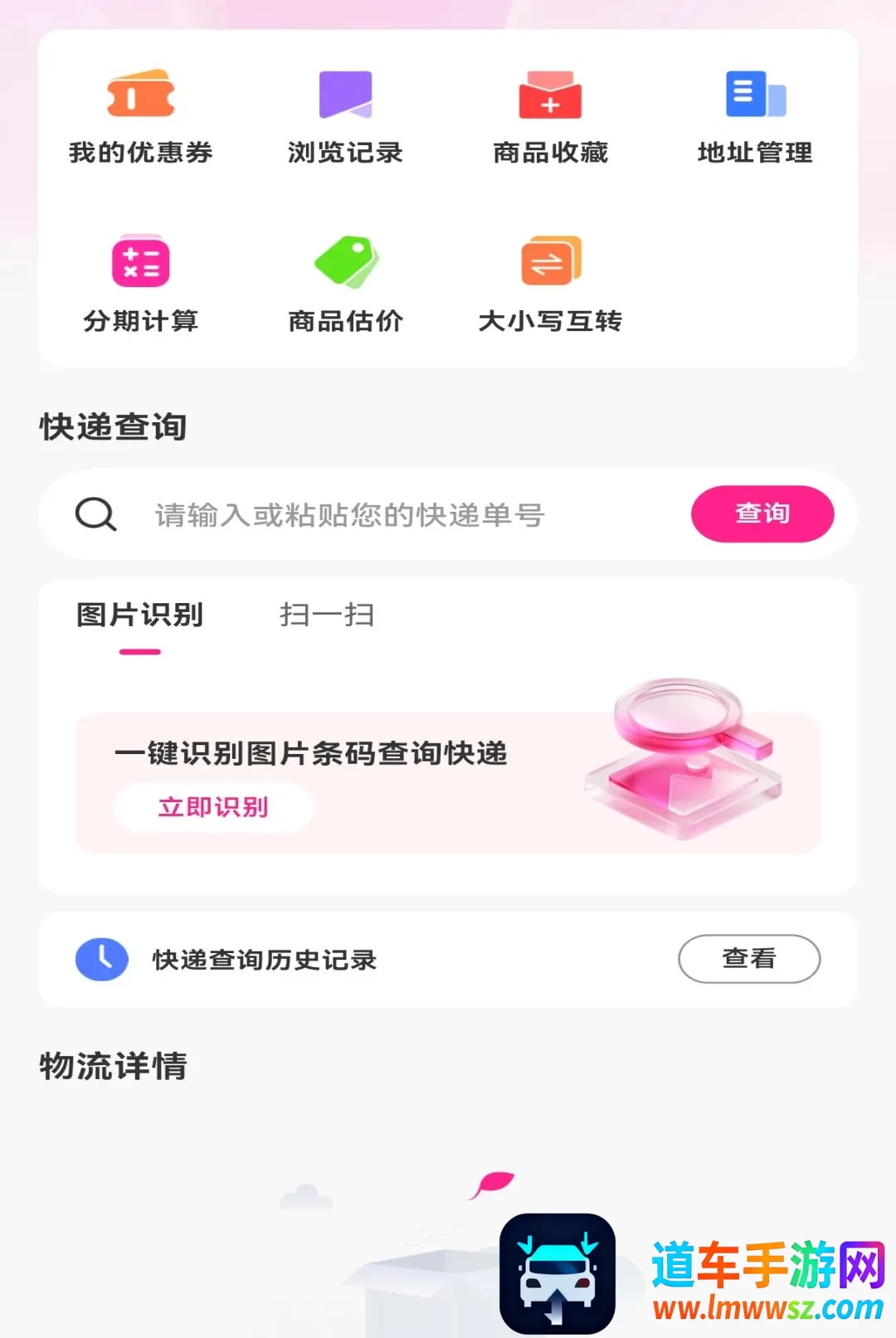Open 商品估价 product valuation
The height and width of the screenshot is (1338, 896).
coord(345,285)
